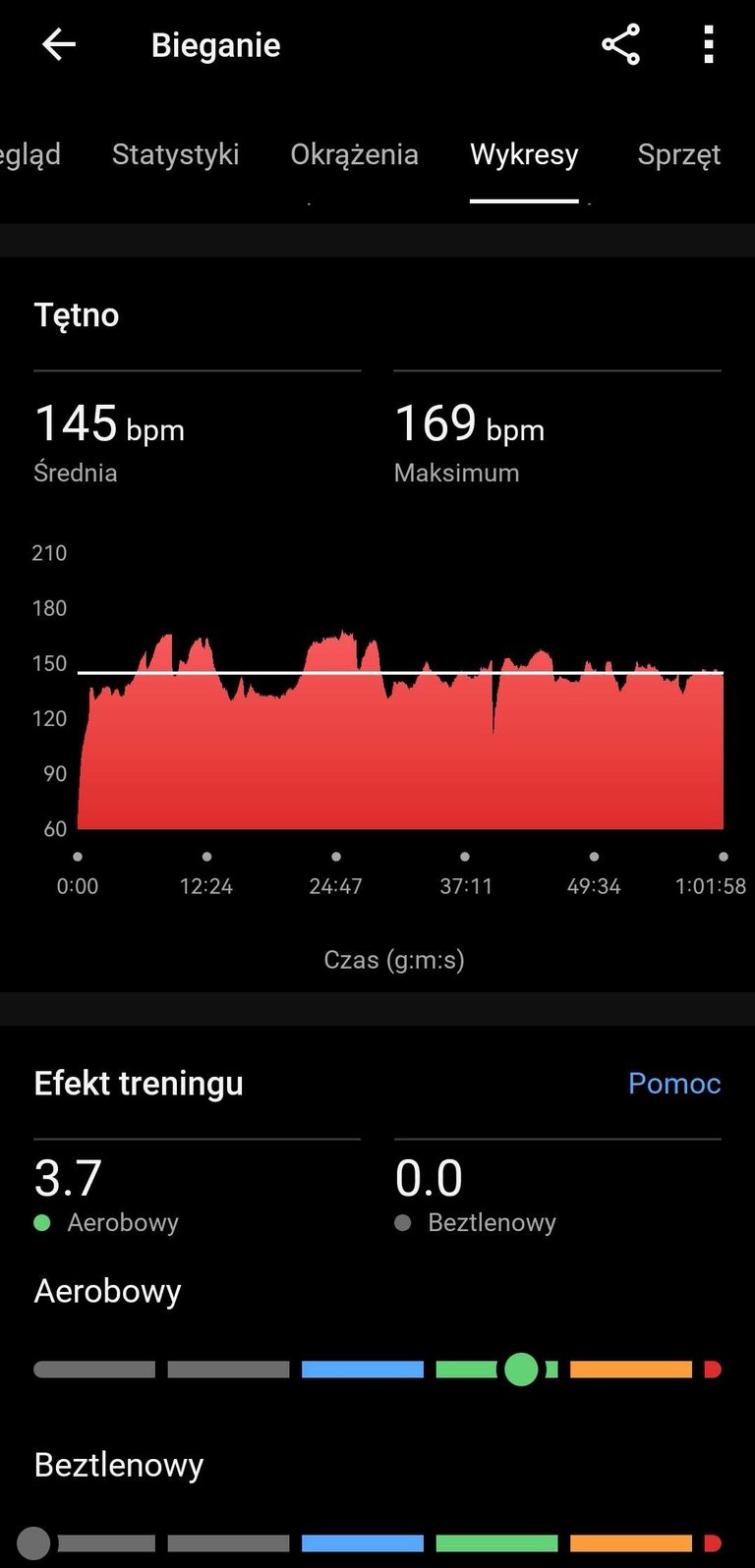Switch to the Statystyki tab
The height and width of the screenshot is (1568, 755).
176,154
